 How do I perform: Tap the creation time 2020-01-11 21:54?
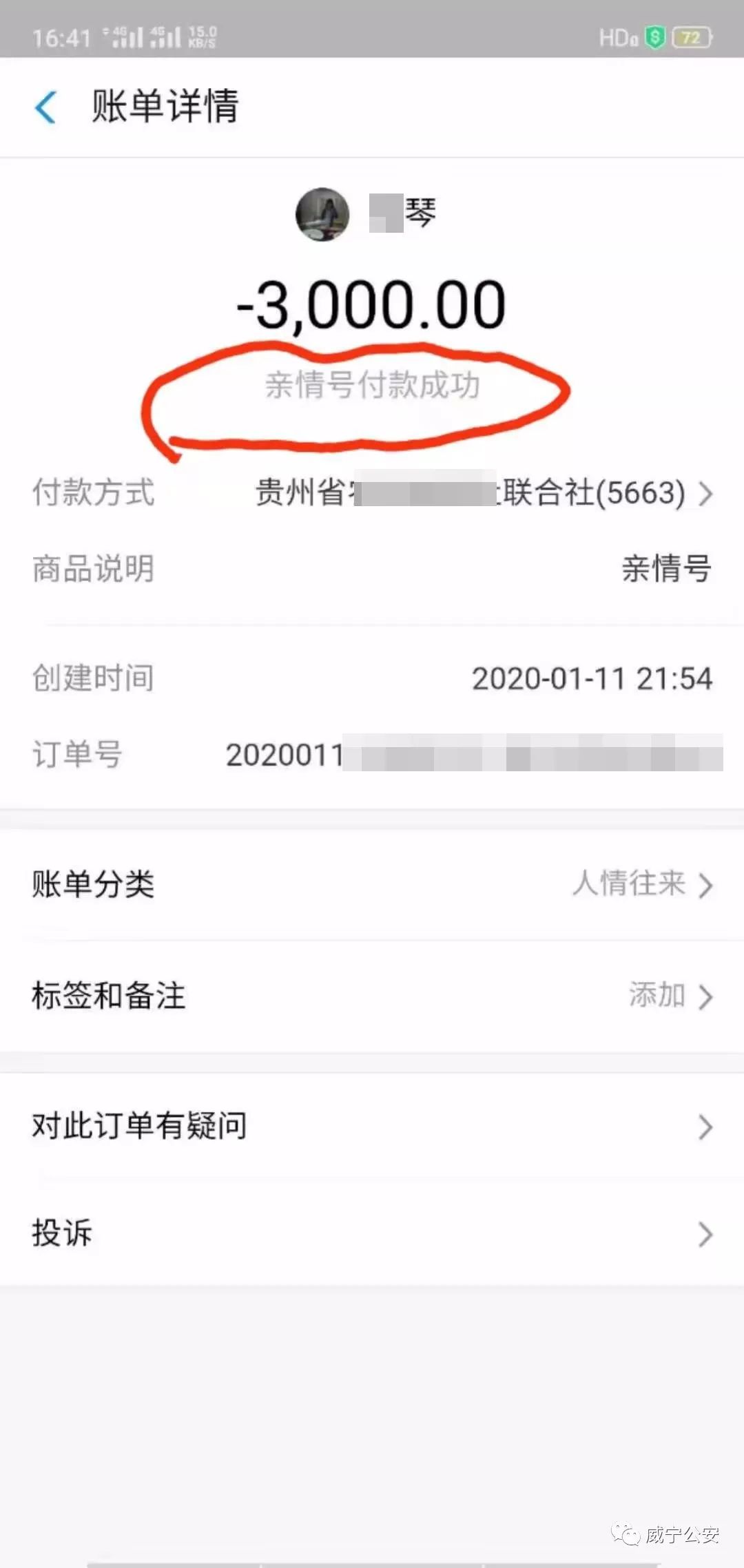[594, 678]
